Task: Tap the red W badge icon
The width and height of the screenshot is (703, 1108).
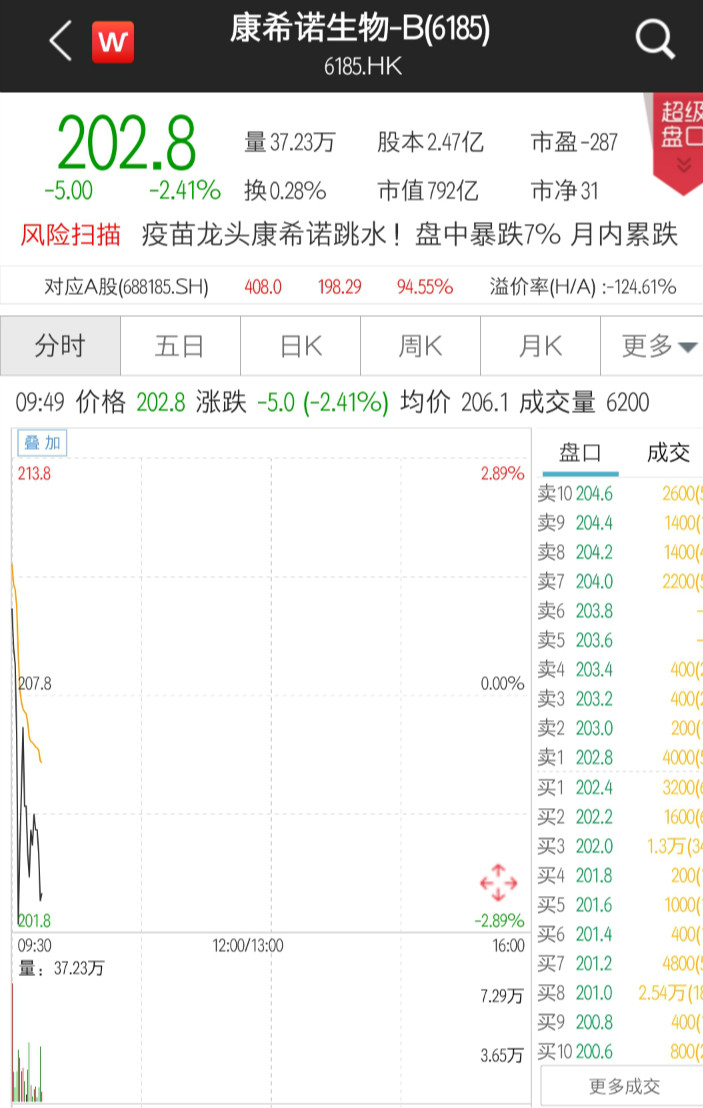Action: pyautogui.click(x=112, y=42)
